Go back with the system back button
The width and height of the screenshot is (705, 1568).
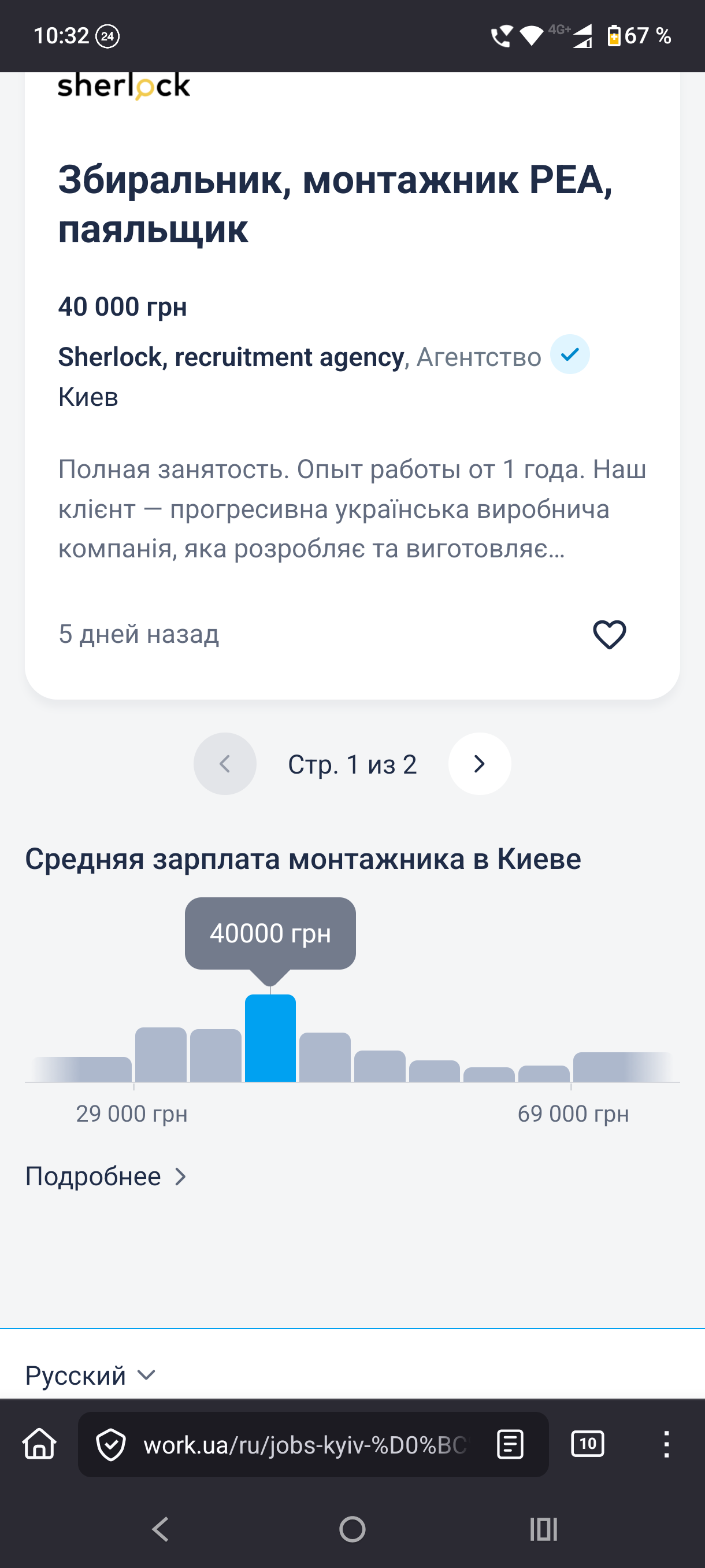(x=161, y=1529)
